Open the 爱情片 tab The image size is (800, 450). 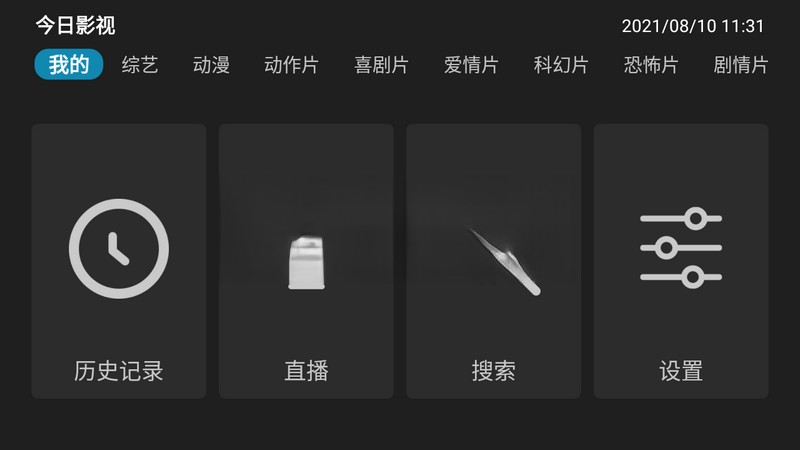(x=471, y=66)
